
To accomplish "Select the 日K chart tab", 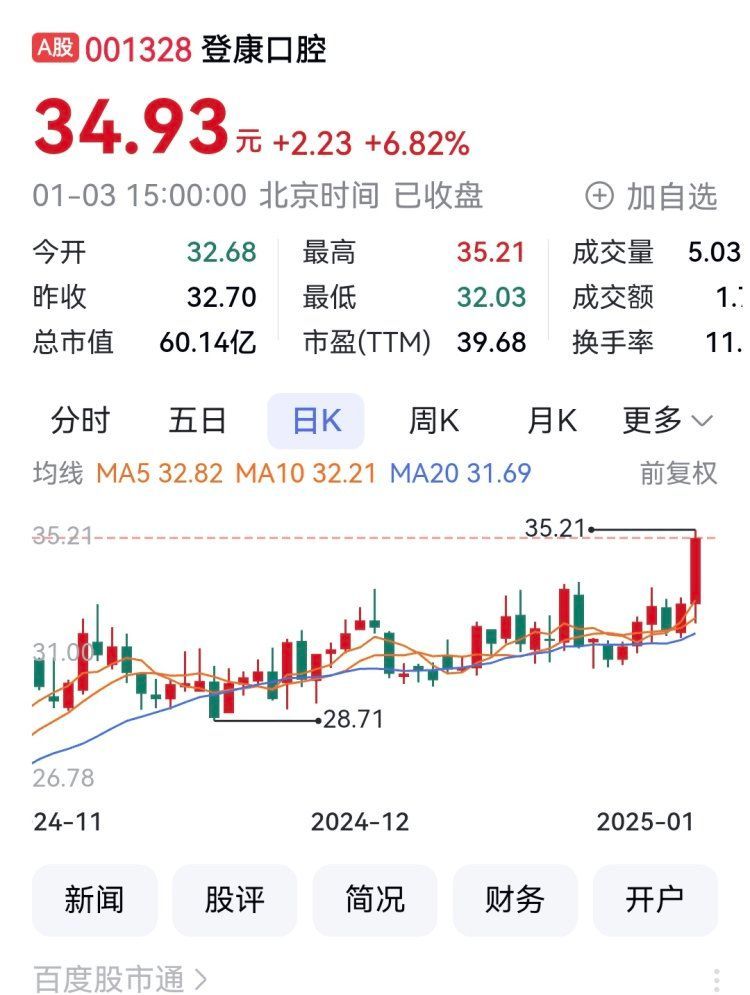I will (x=316, y=421).
